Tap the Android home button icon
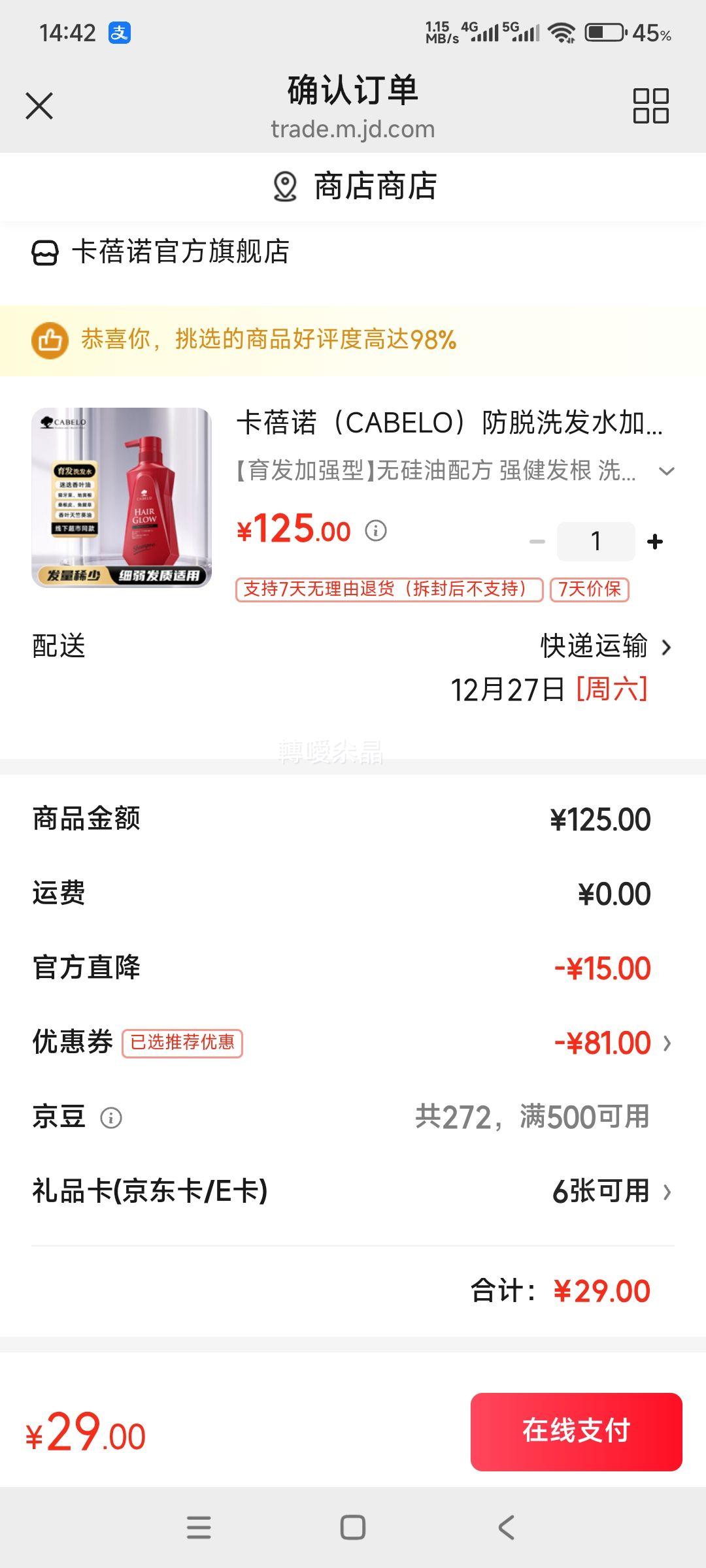 pos(353,1526)
